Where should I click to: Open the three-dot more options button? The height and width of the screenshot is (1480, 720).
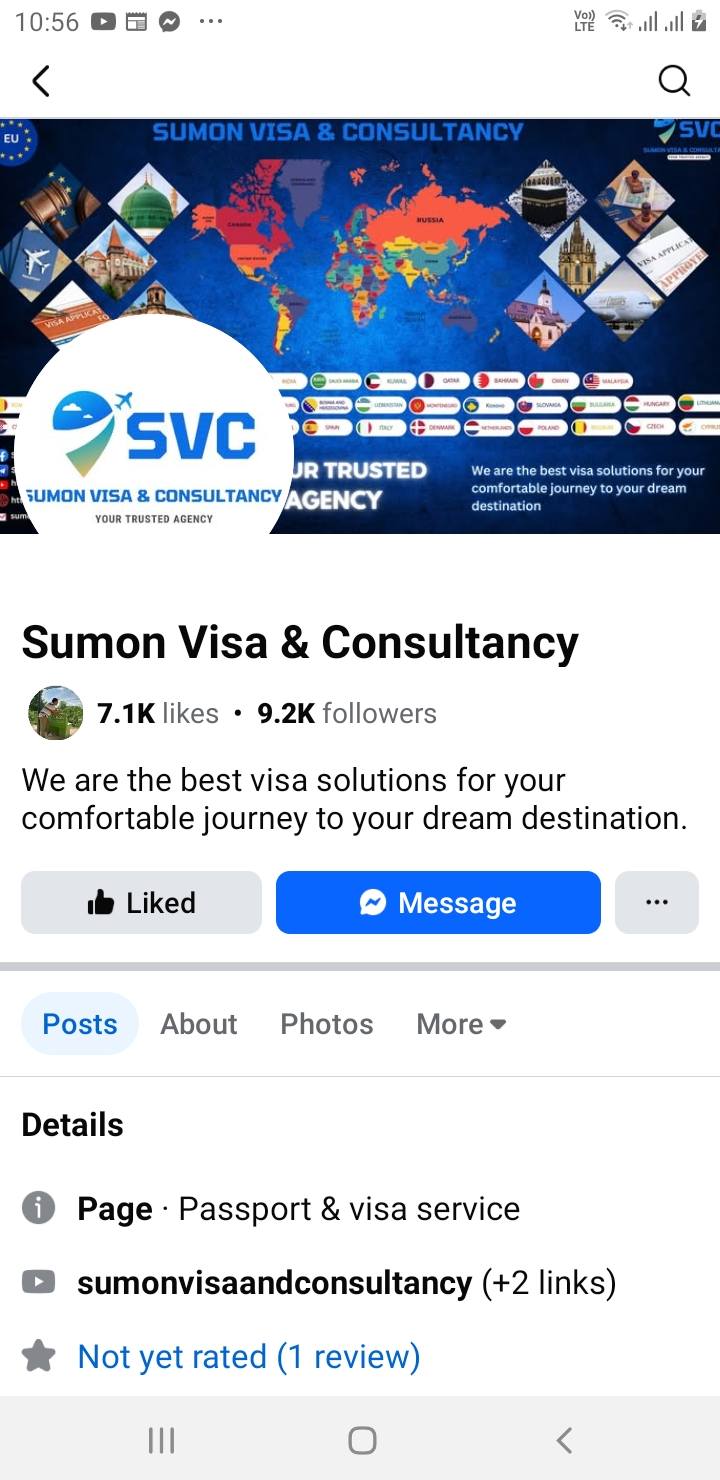click(x=657, y=903)
